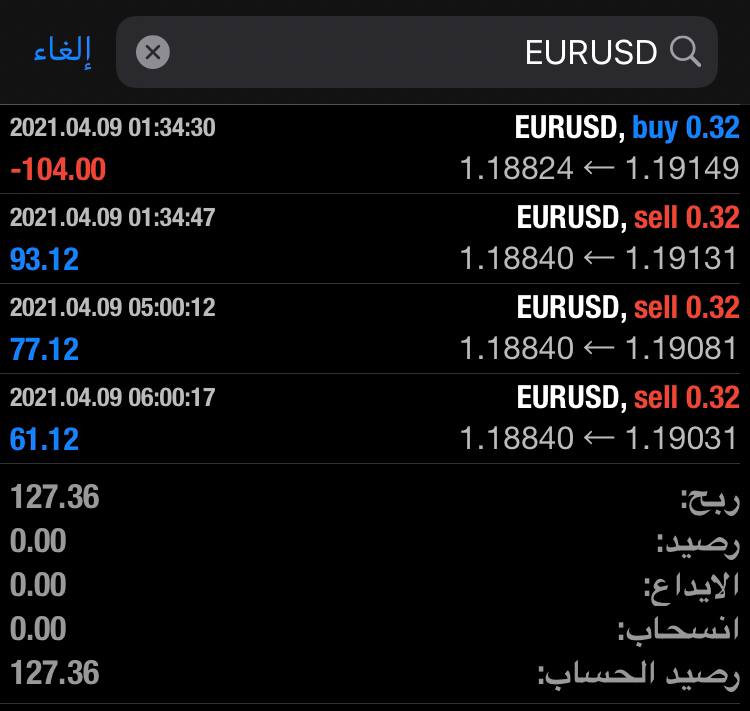Open the EURUSD sell trade at 01:34:47
The image size is (750, 711).
pyautogui.click(x=375, y=238)
